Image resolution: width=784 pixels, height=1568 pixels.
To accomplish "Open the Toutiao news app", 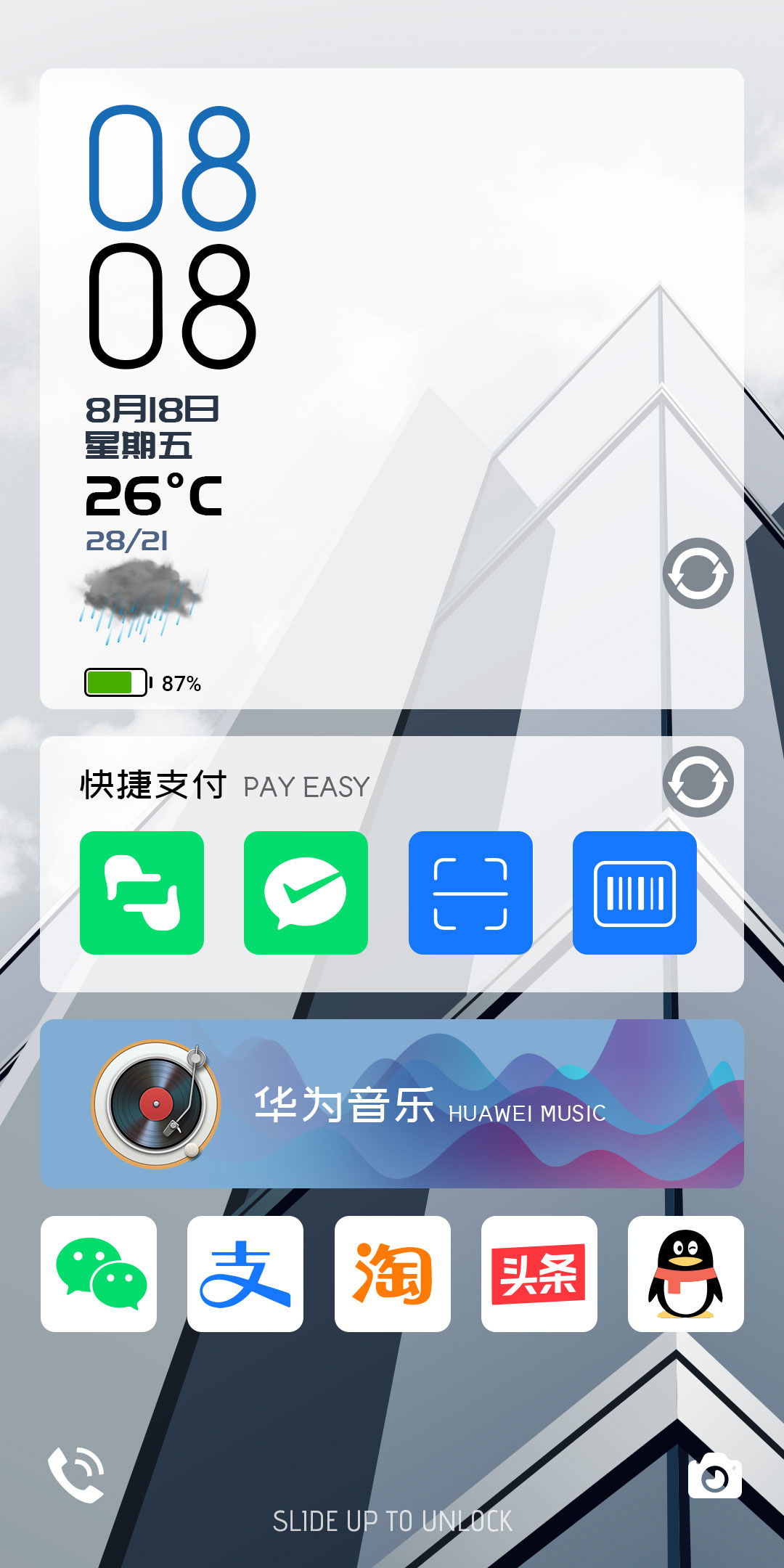I will pos(539,1274).
